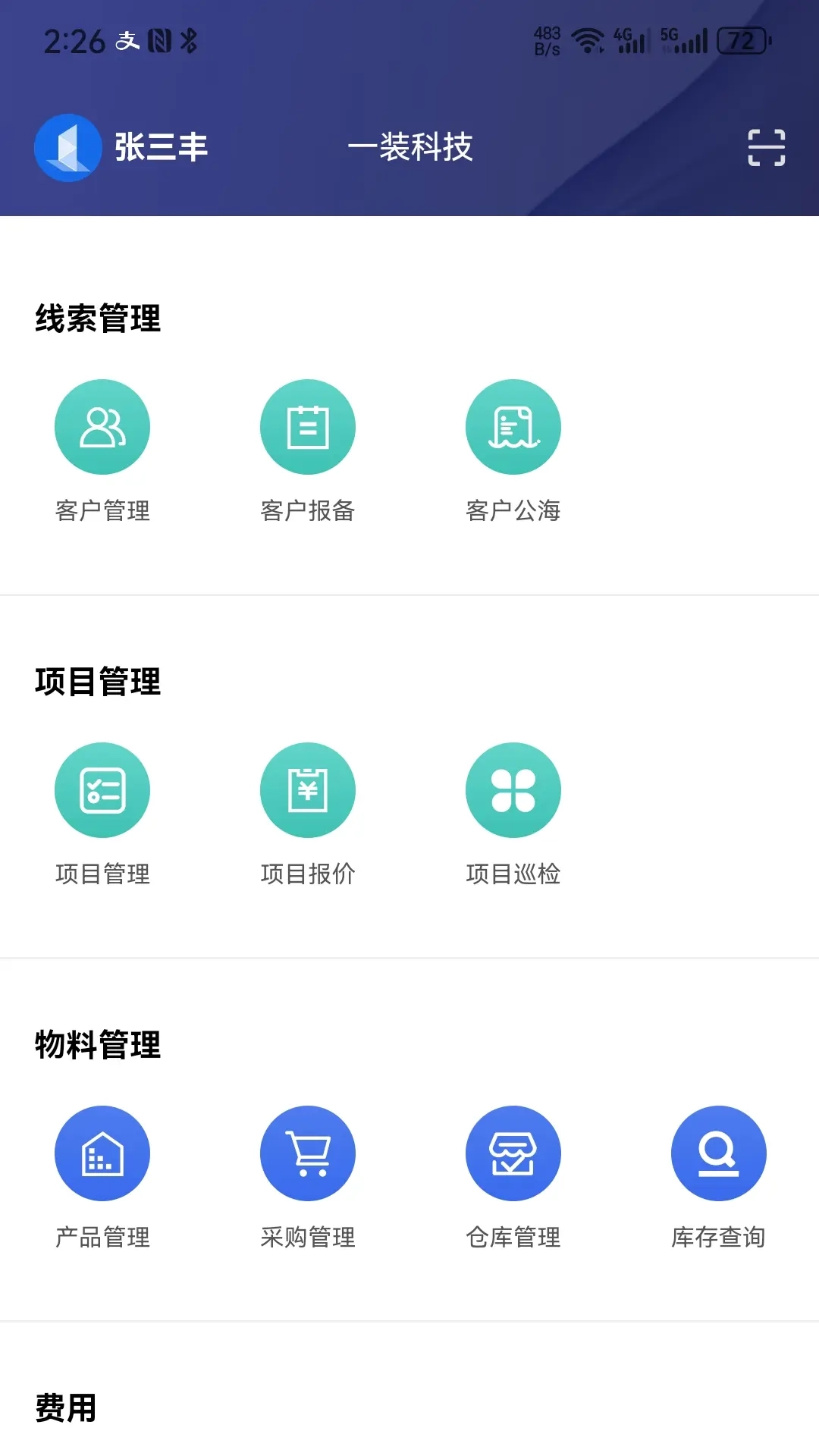Image resolution: width=819 pixels, height=1456 pixels.
Task: Tap the 一装科技 title
Action: pos(413,149)
